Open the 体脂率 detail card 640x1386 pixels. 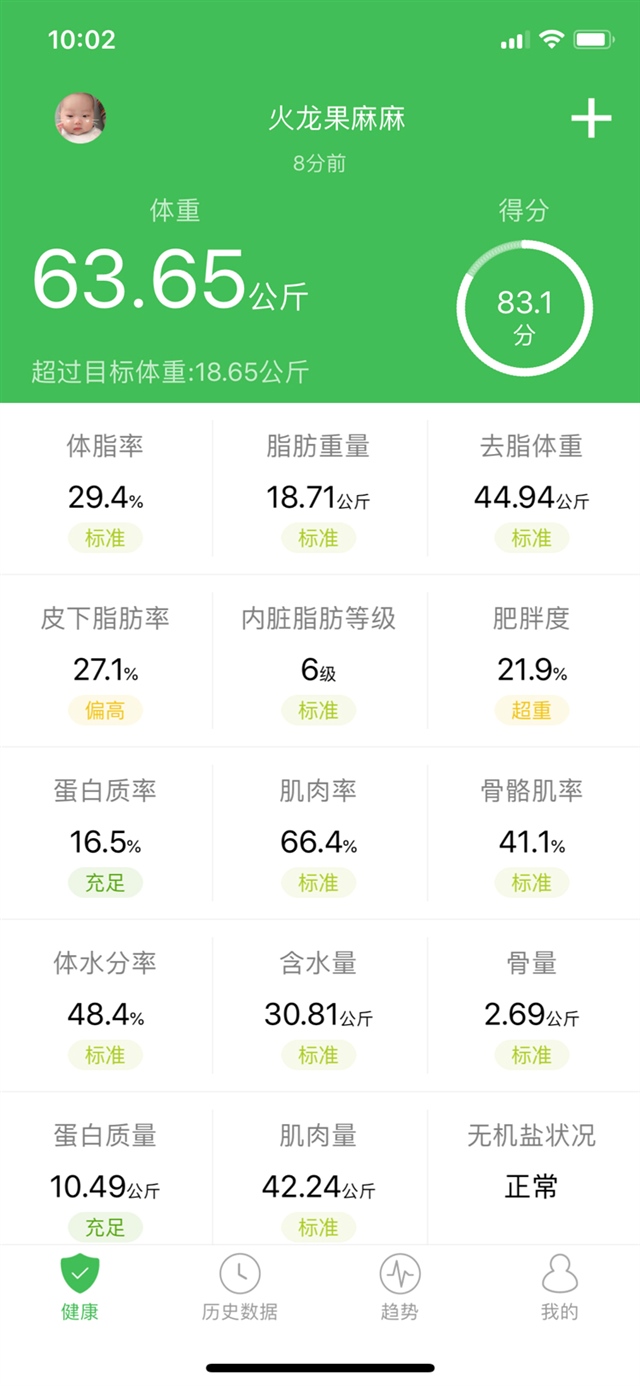coord(106,490)
